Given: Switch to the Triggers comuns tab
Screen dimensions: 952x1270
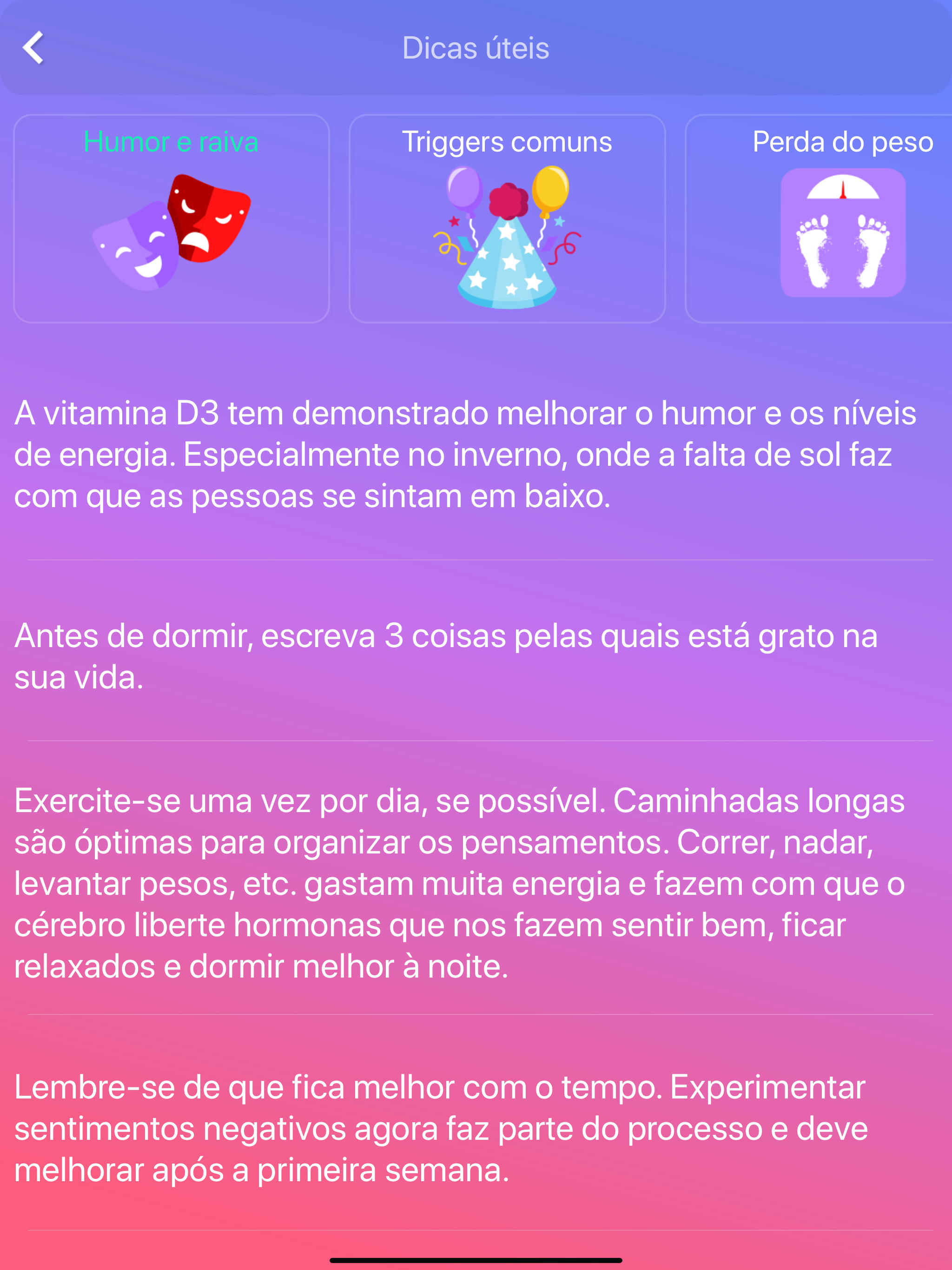Looking at the screenshot, I should coord(507,142).
